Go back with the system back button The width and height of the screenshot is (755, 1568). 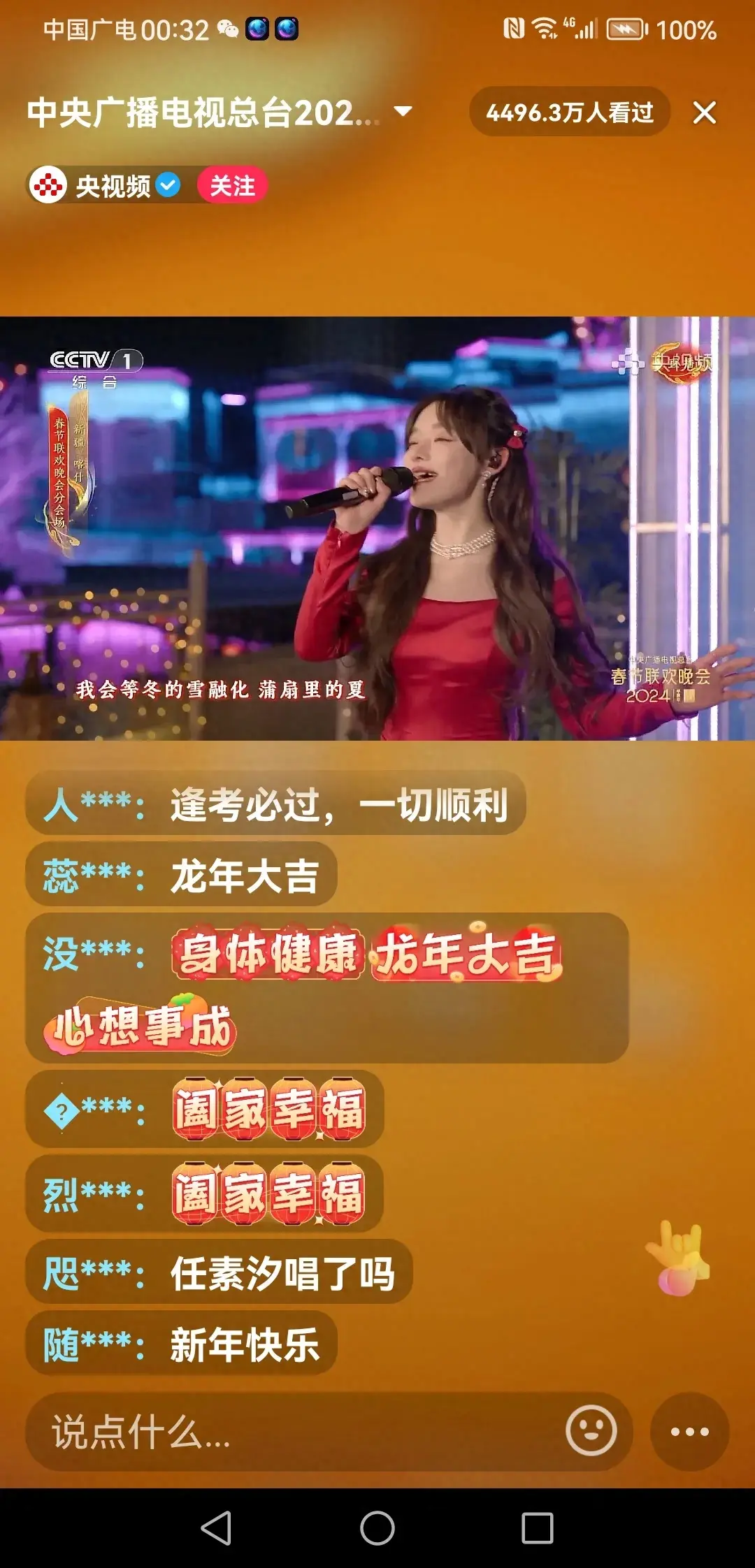[x=216, y=1528]
